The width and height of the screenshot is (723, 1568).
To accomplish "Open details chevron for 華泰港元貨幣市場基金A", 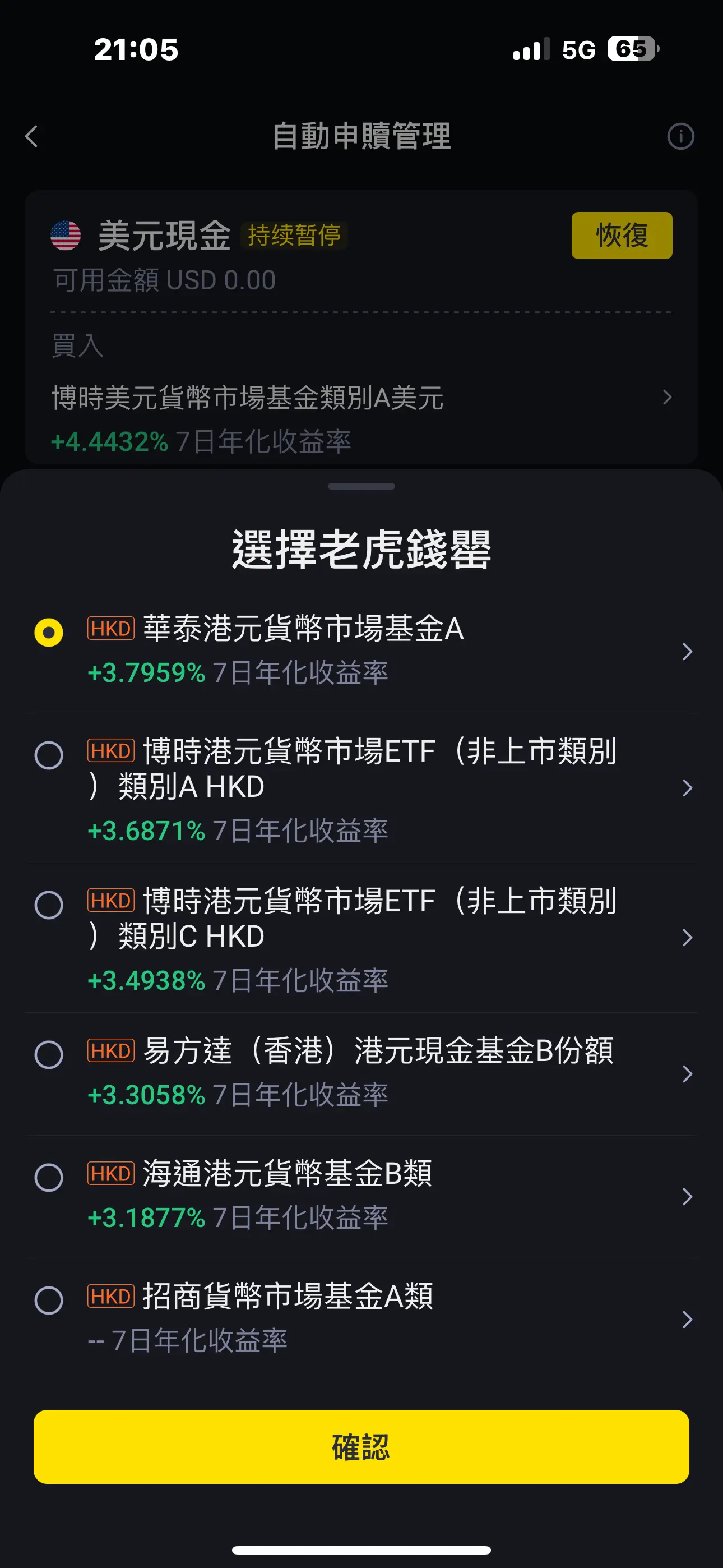I will 687,651.
